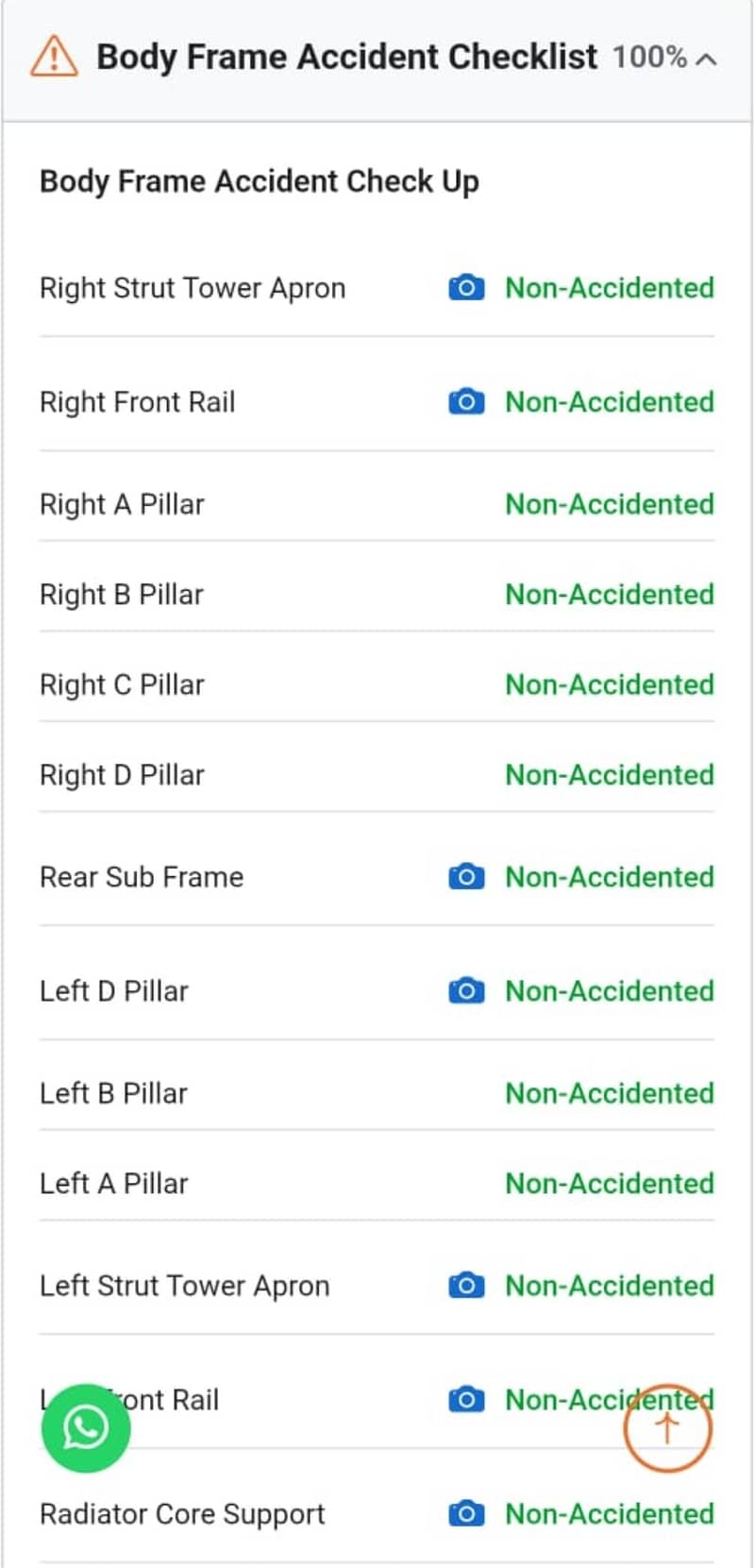View Radiator Core Support photo
Viewport: 755px width, 1568px height.
(466, 1514)
